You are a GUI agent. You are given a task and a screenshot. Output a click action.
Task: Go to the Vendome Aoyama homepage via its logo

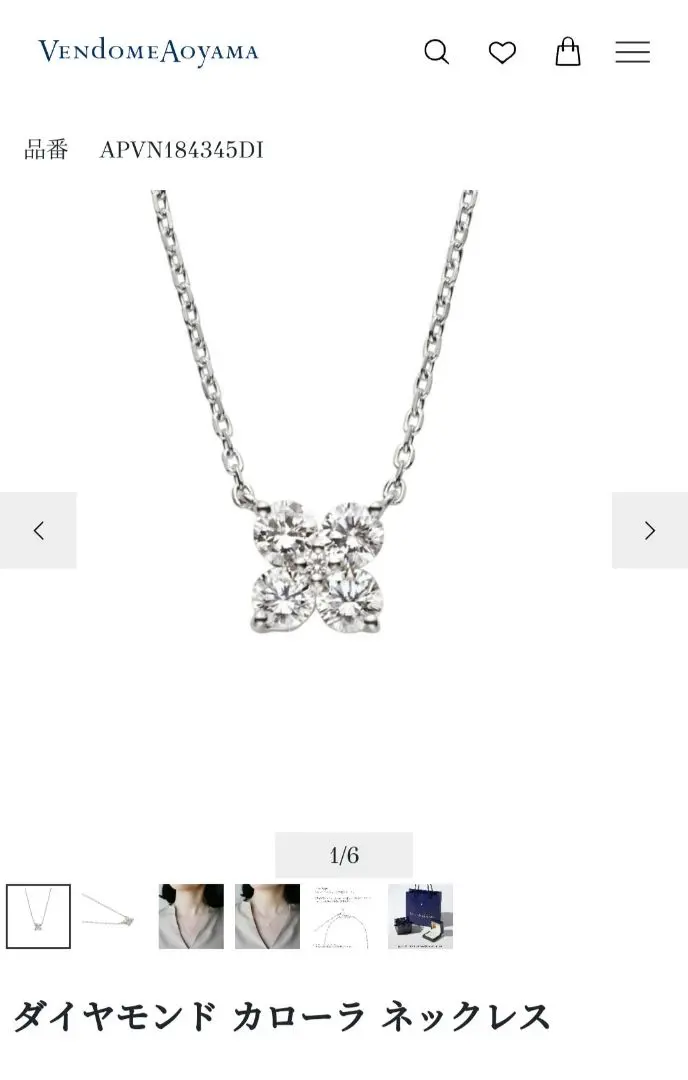click(148, 52)
